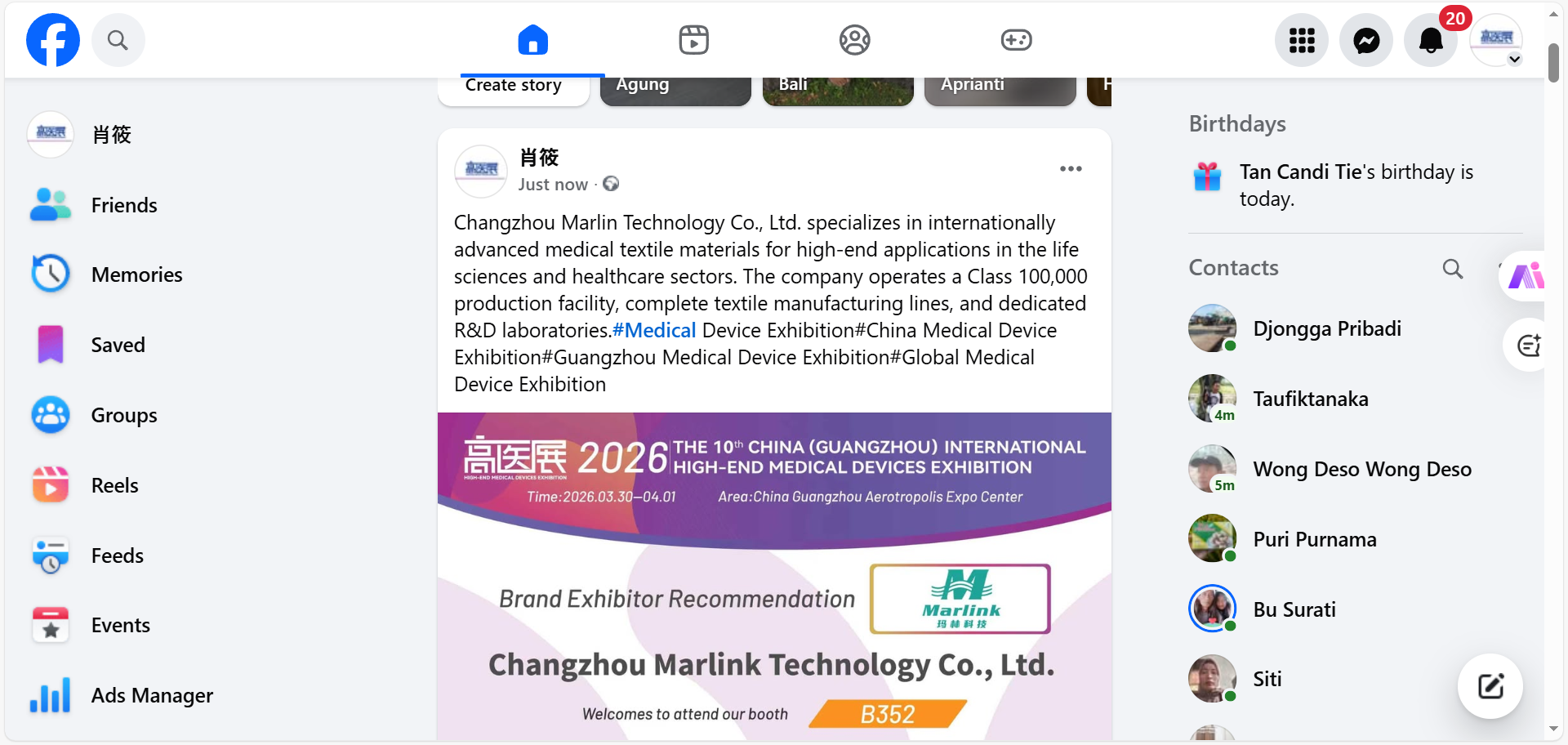Open the #Medical hashtag link
Viewport: 1568px width, 745px height.
[x=654, y=330]
